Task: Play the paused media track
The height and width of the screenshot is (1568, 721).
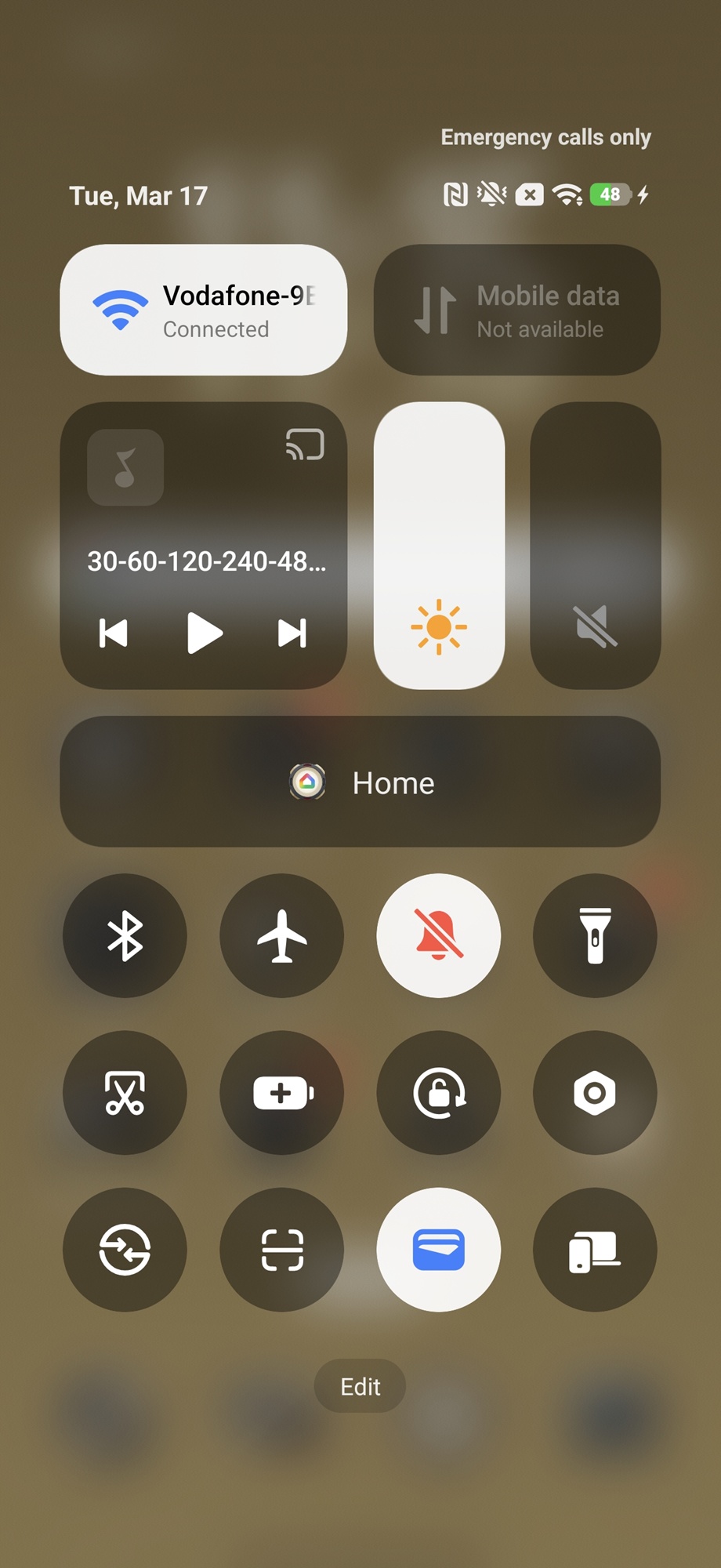Action: point(205,633)
